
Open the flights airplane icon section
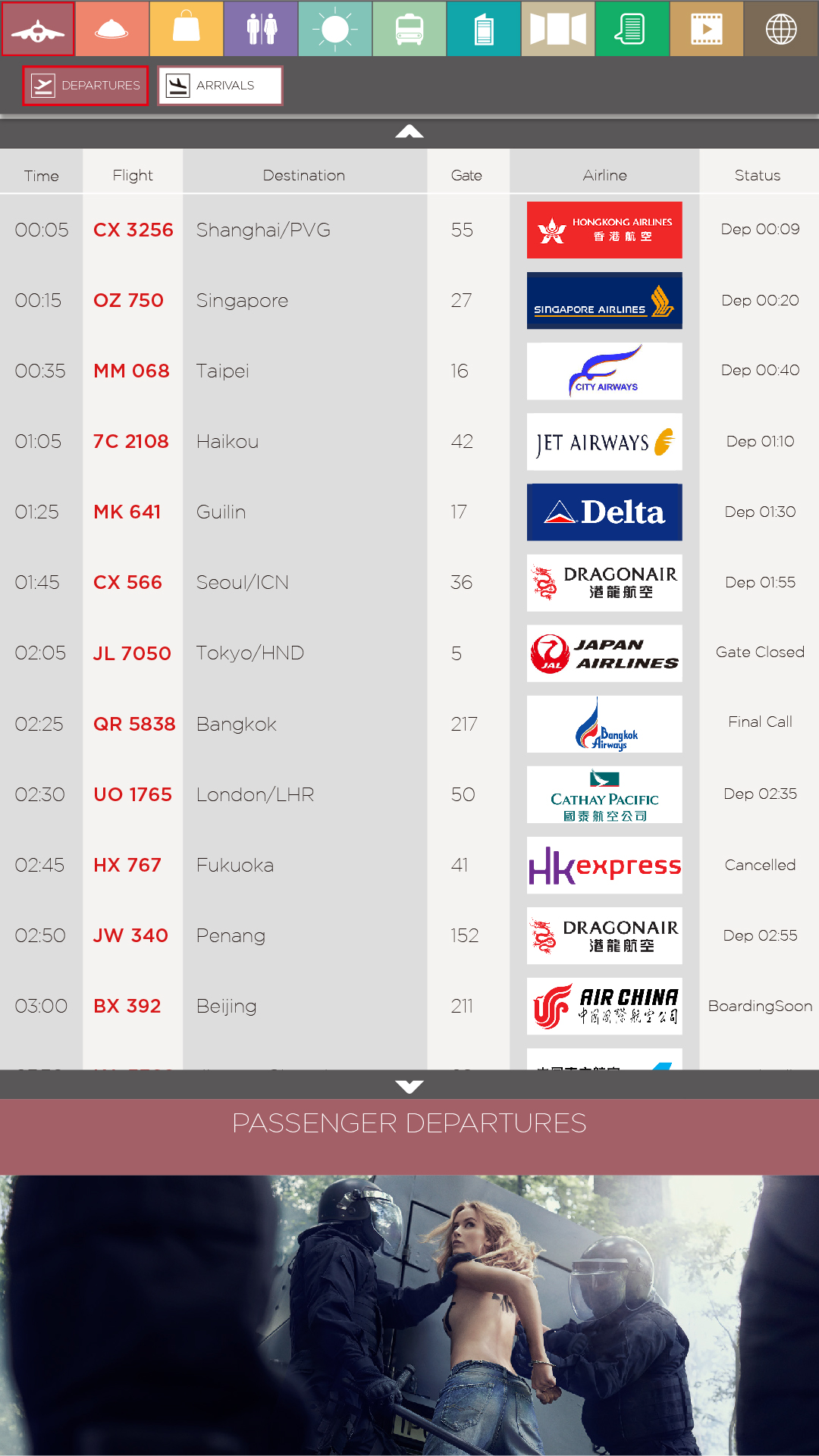click(x=37, y=29)
